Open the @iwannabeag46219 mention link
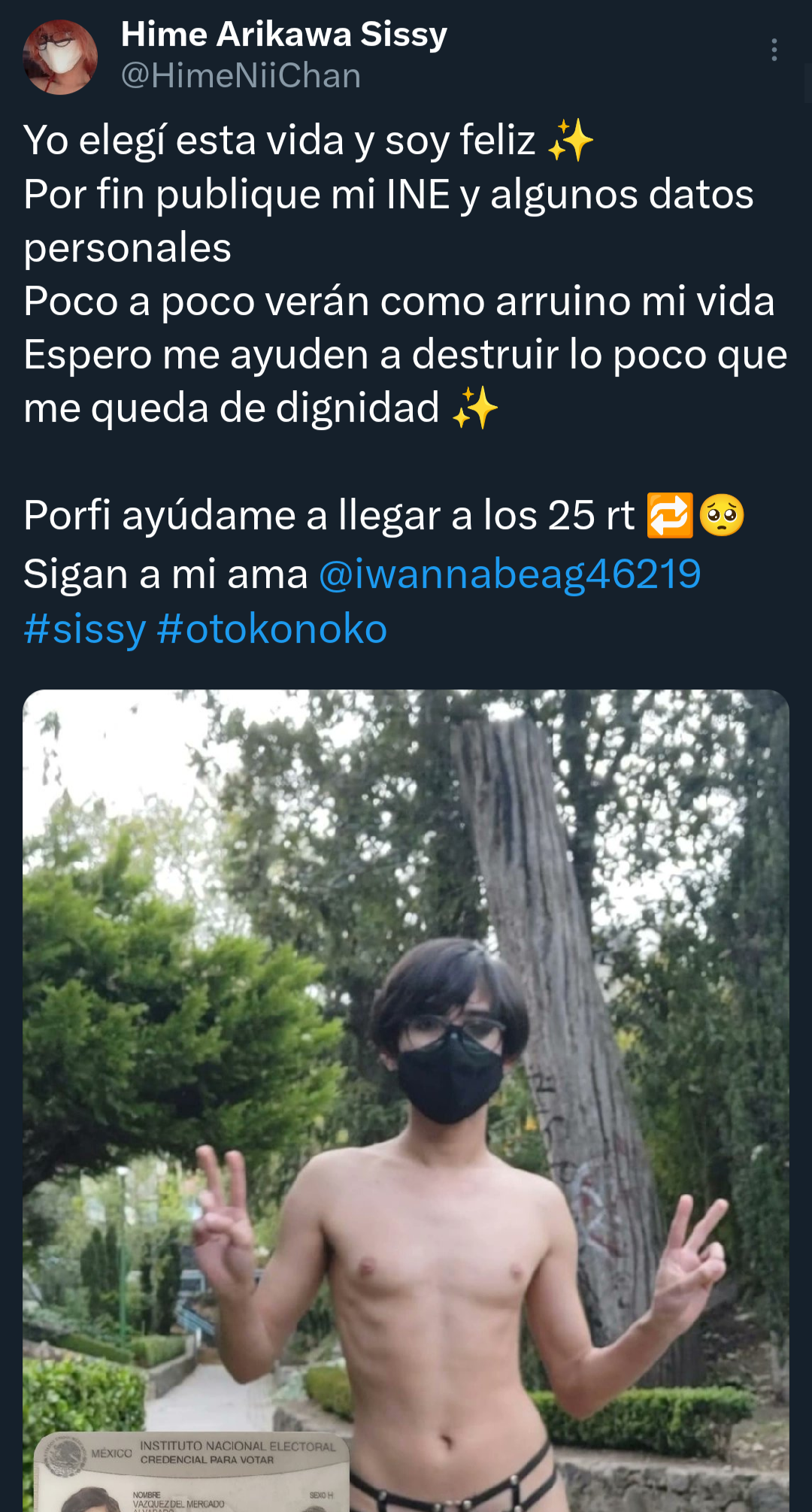The width and height of the screenshot is (812, 1512). click(x=510, y=574)
